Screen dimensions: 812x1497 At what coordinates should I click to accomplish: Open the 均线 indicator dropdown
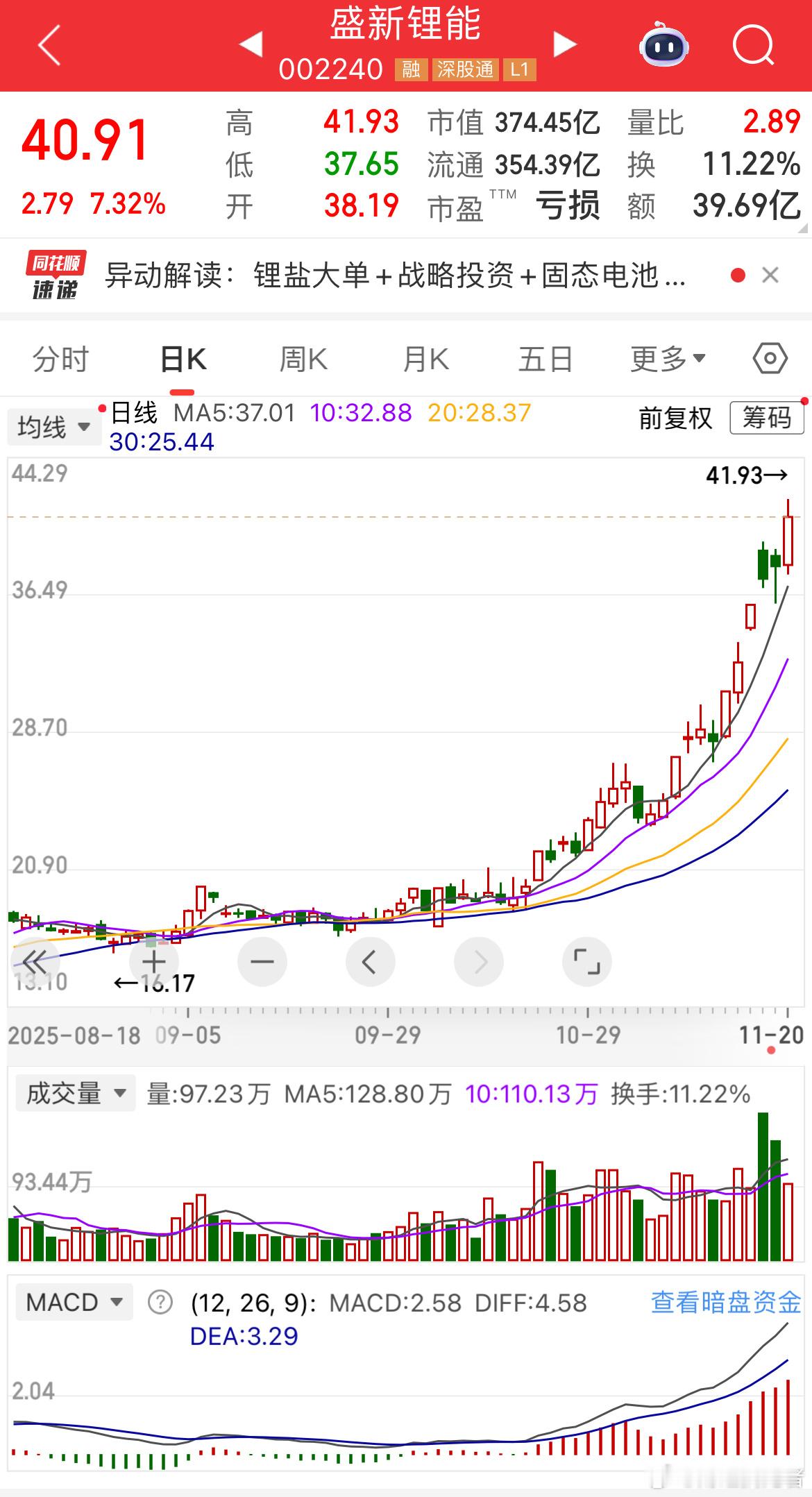coord(54,426)
